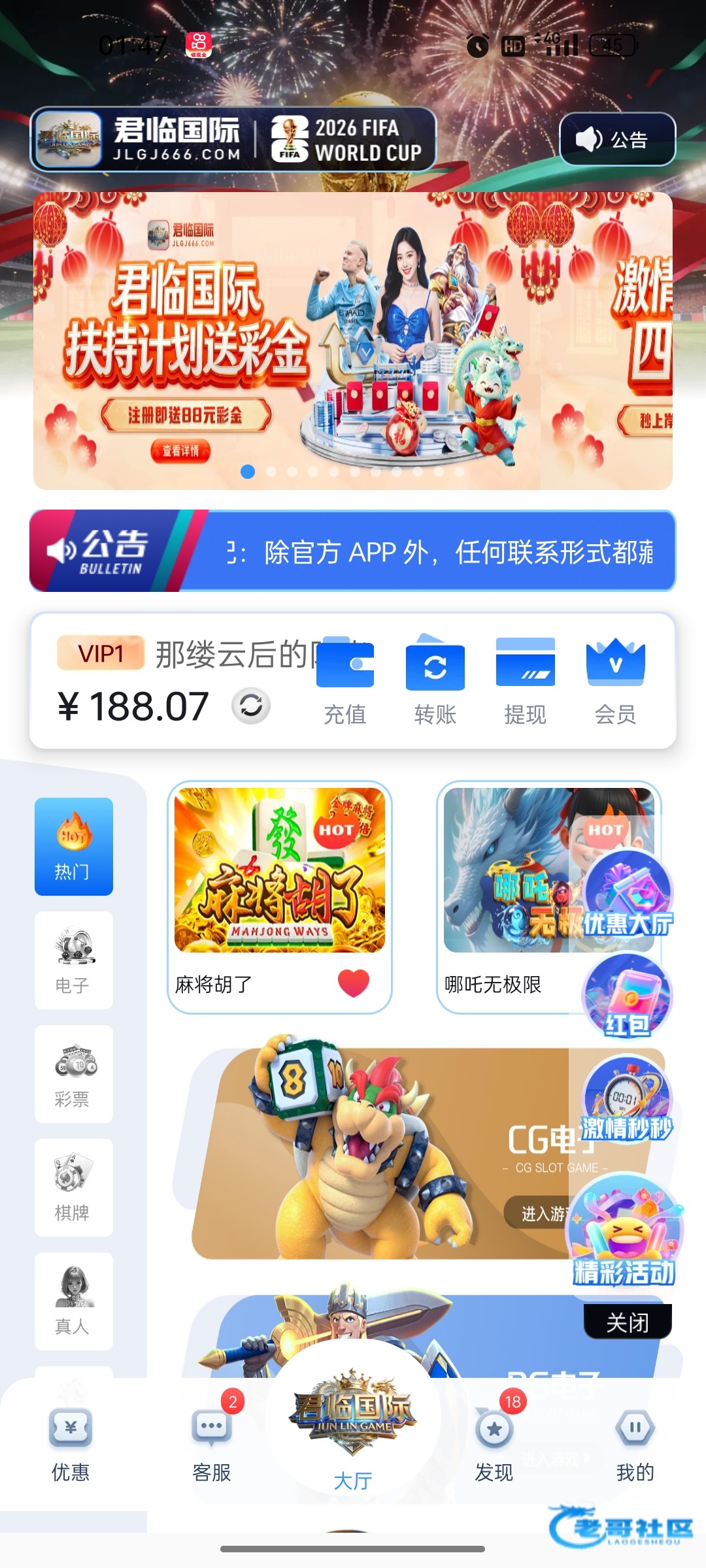Favorite 麻将胡了 with the heart icon

pyautogui.click(x=354, y=983)
